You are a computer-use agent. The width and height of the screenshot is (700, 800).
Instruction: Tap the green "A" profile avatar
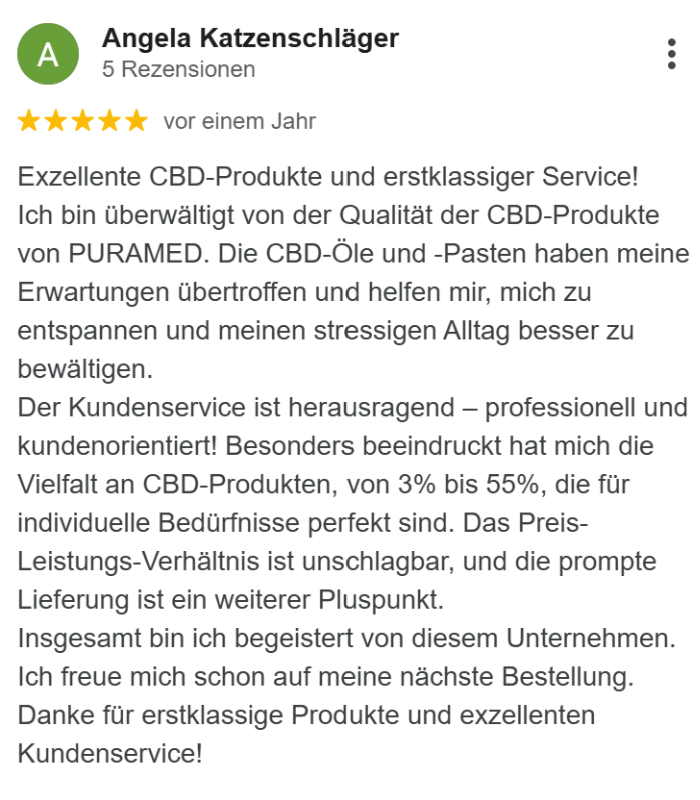[x=48, y=54]
